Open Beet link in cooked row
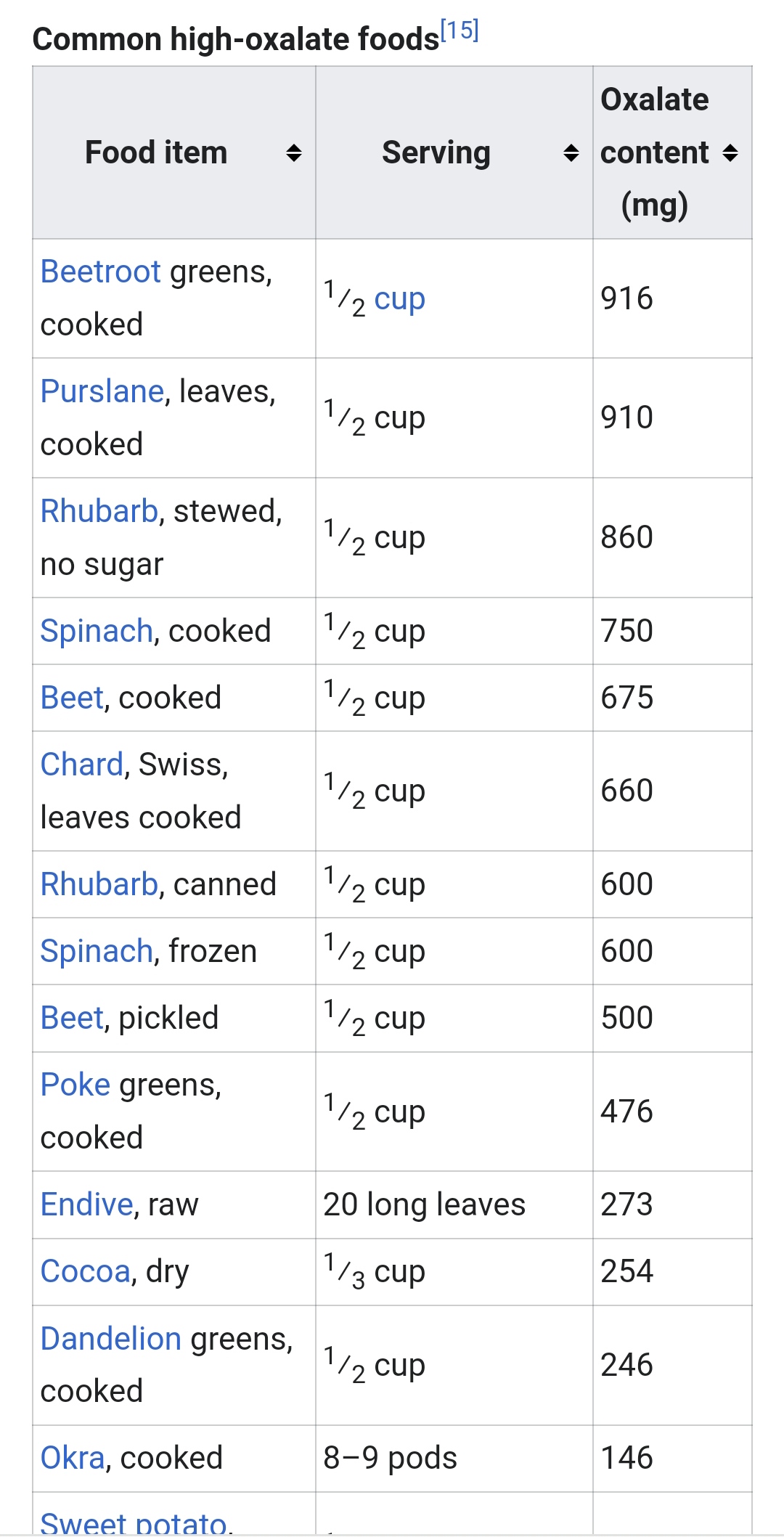The image size is (784, 1537). pos(72,698)
